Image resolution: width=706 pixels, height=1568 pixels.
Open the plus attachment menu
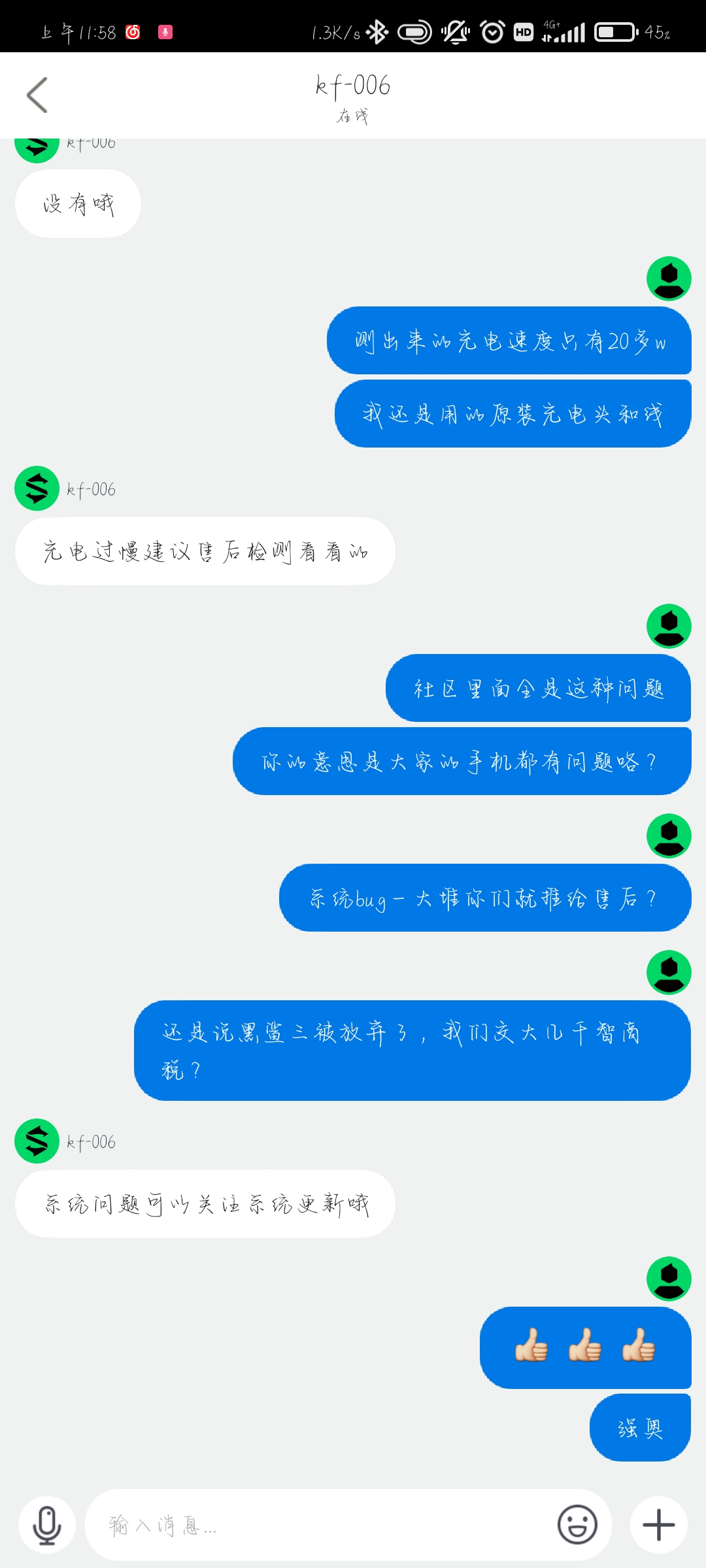pyautogui.click(x=659, y=1525)
